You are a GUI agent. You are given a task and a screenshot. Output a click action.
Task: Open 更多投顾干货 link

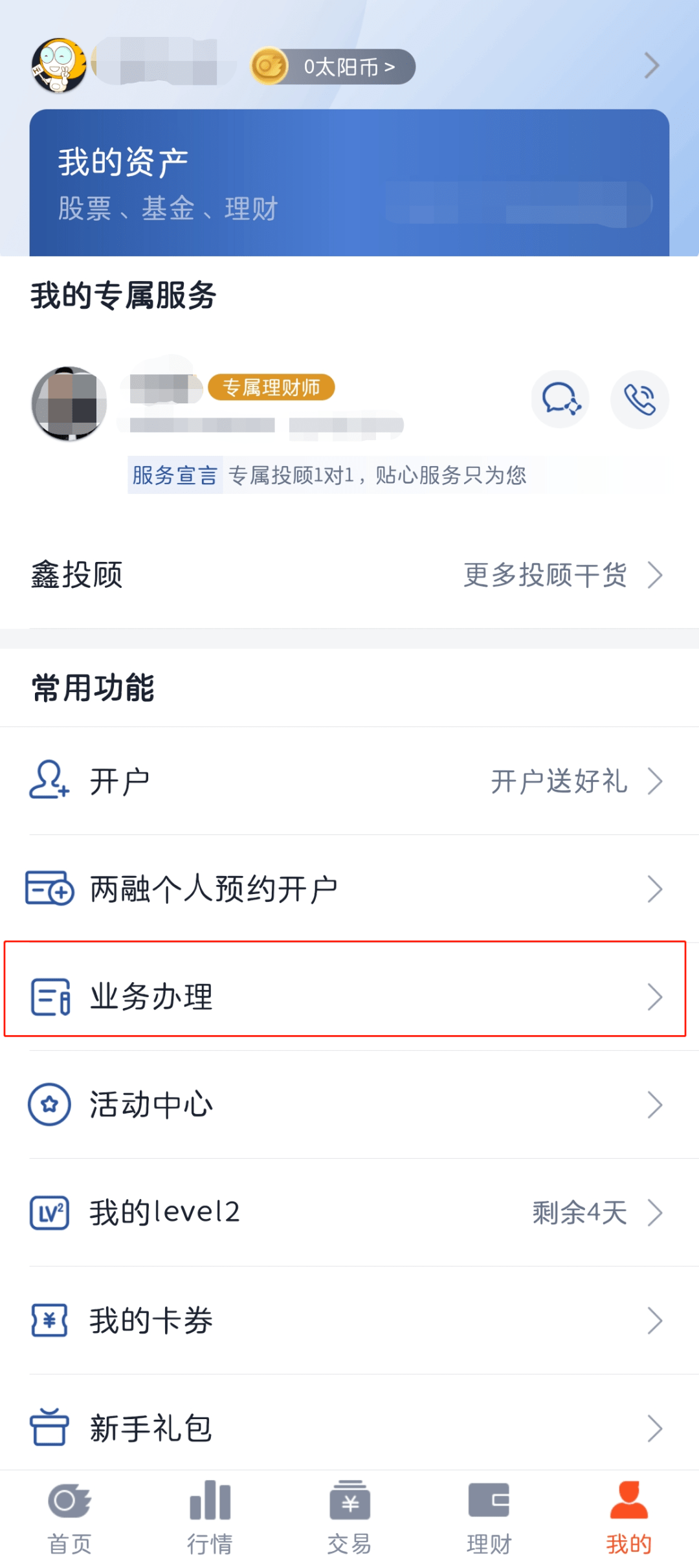click(x=562, y=575)
